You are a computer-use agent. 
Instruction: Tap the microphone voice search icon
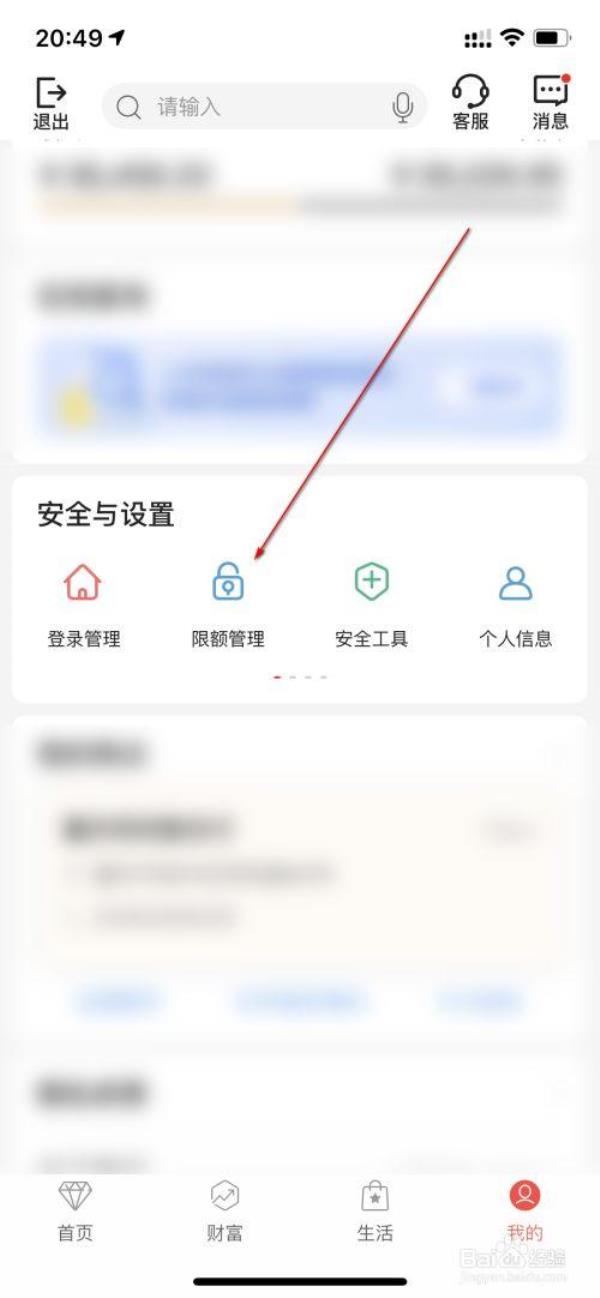click(x=403, y=107)
